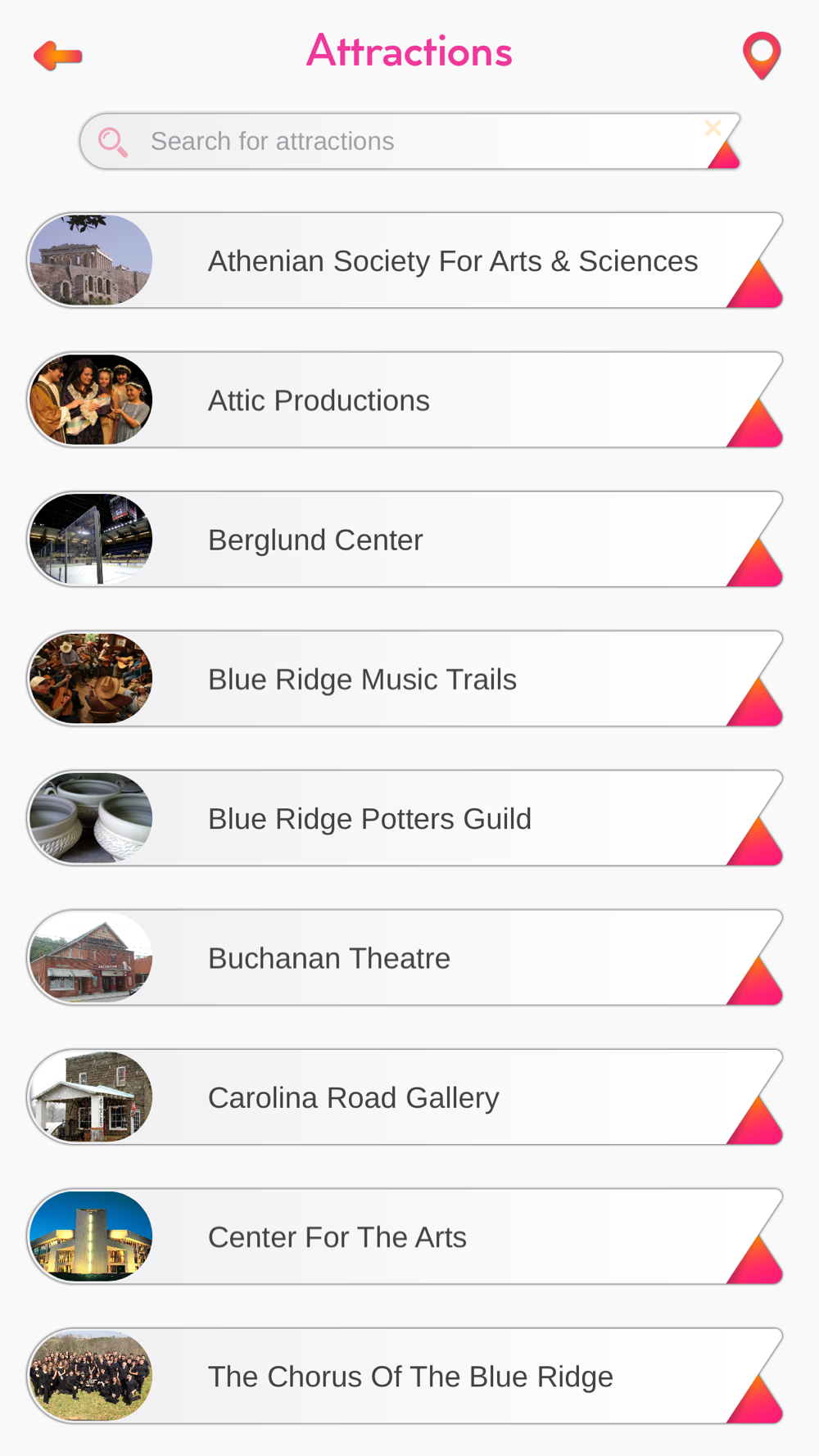Select Carolina Road Gallery
This screenshot has height=1456, width=819.
click(x=354, y=1098)
